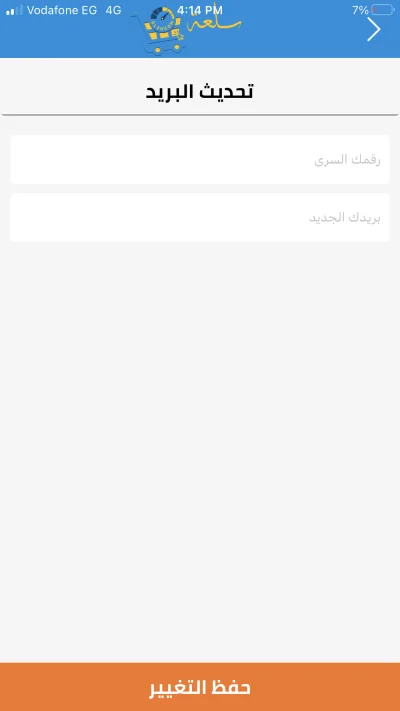400x711 pixels.
Task: Go back using the header arrow
Action: 373,29
